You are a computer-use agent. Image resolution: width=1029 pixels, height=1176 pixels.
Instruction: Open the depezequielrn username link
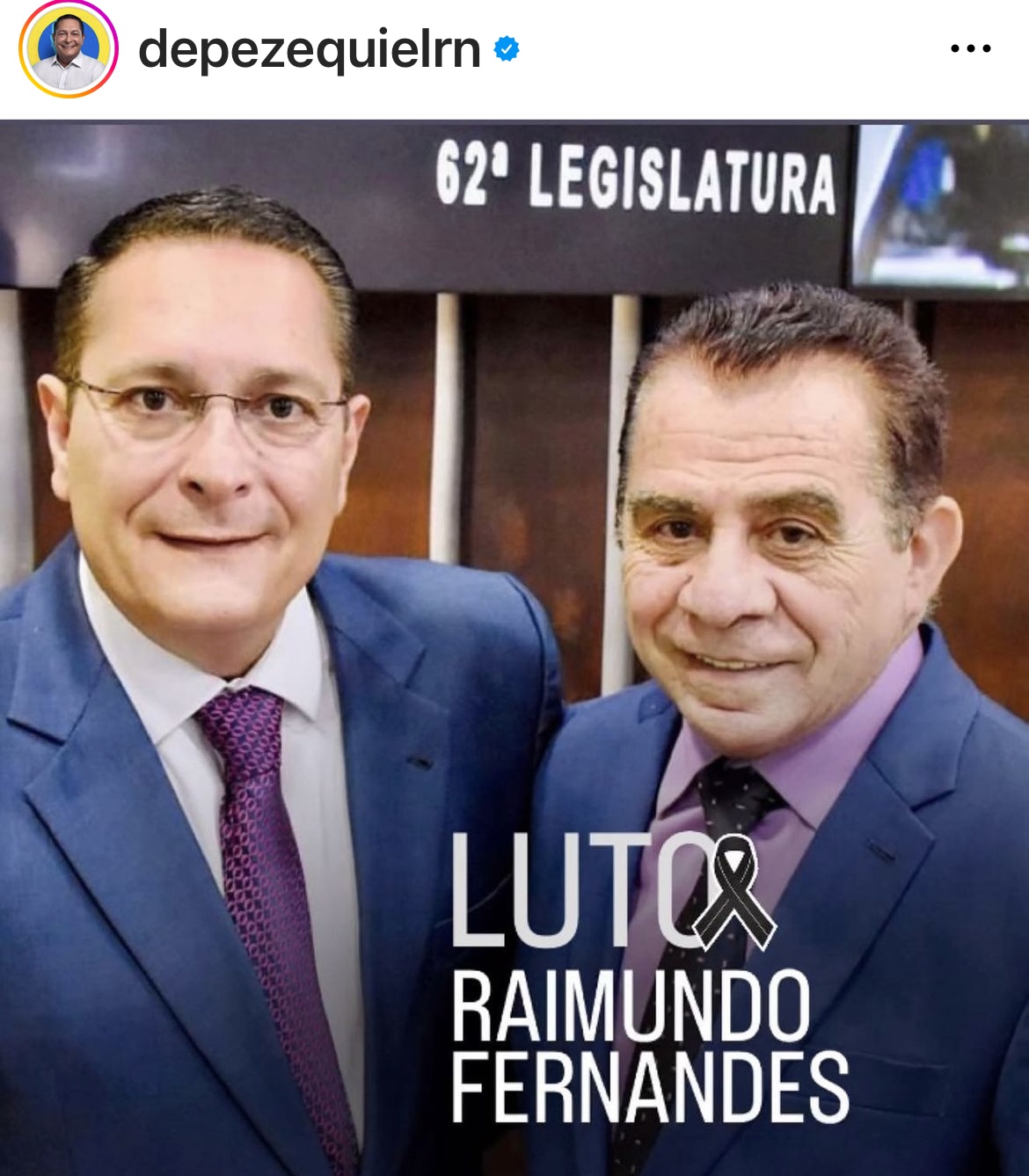point(309,49)
